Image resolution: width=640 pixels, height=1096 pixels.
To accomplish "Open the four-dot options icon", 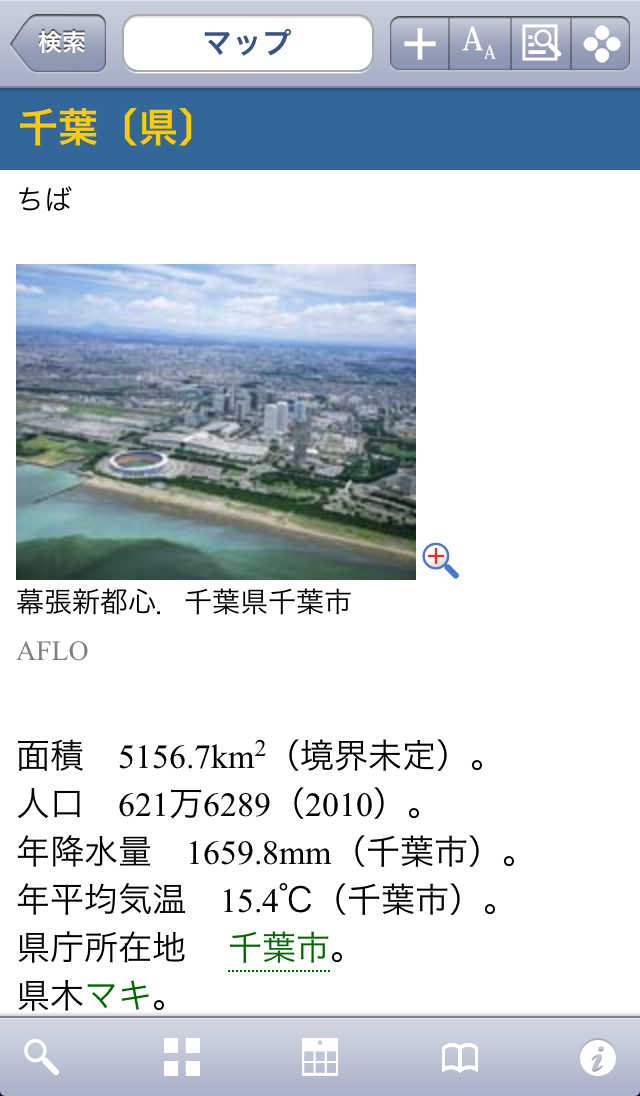I will pos(601,44).
